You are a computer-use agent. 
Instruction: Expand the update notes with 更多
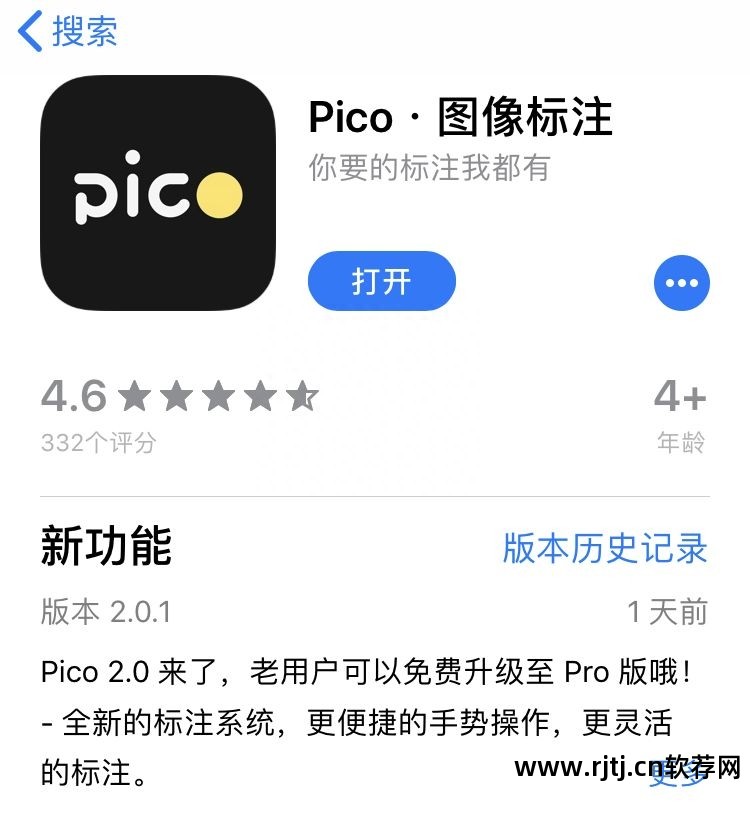click(678, 775)
